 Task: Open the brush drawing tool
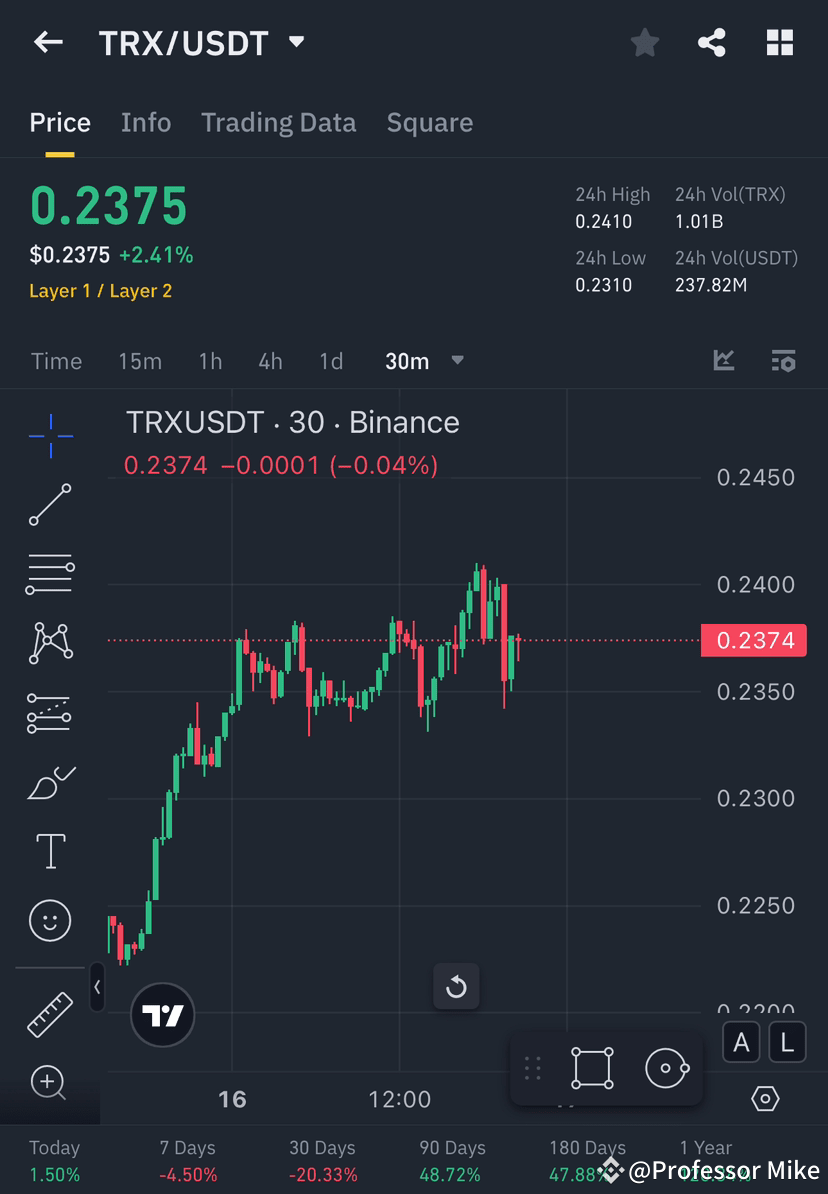click(50, 782)
